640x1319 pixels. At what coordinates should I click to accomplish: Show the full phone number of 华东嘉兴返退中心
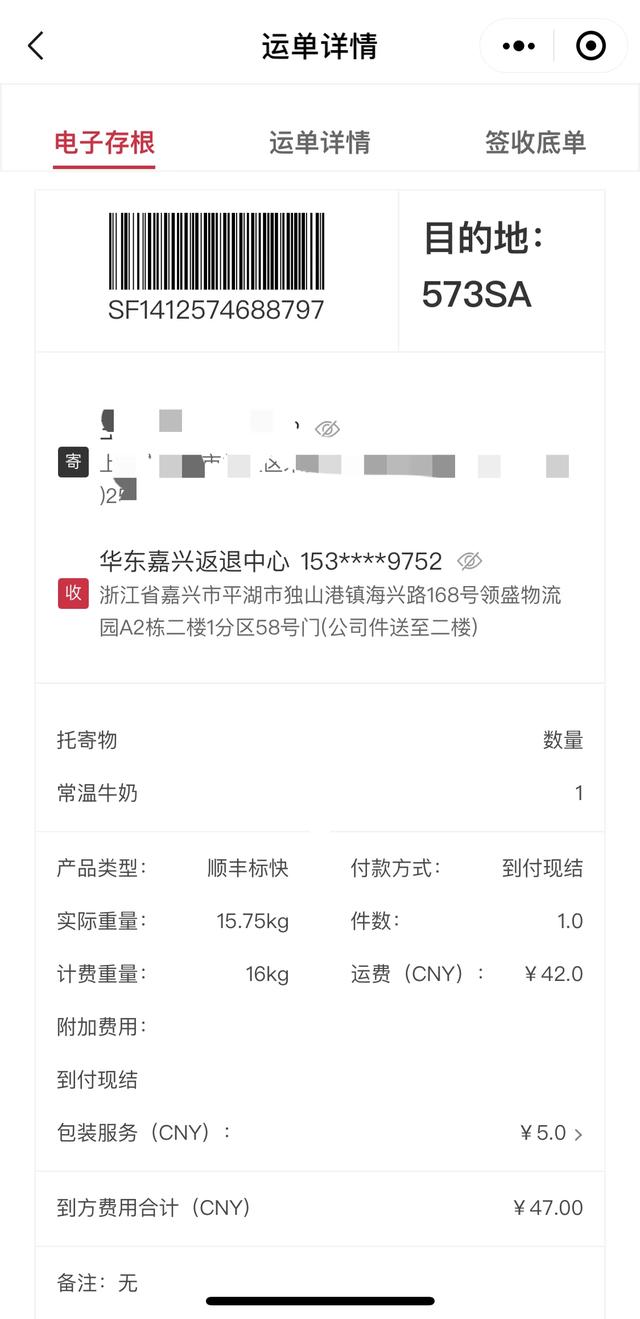click(x=469, y=561)
